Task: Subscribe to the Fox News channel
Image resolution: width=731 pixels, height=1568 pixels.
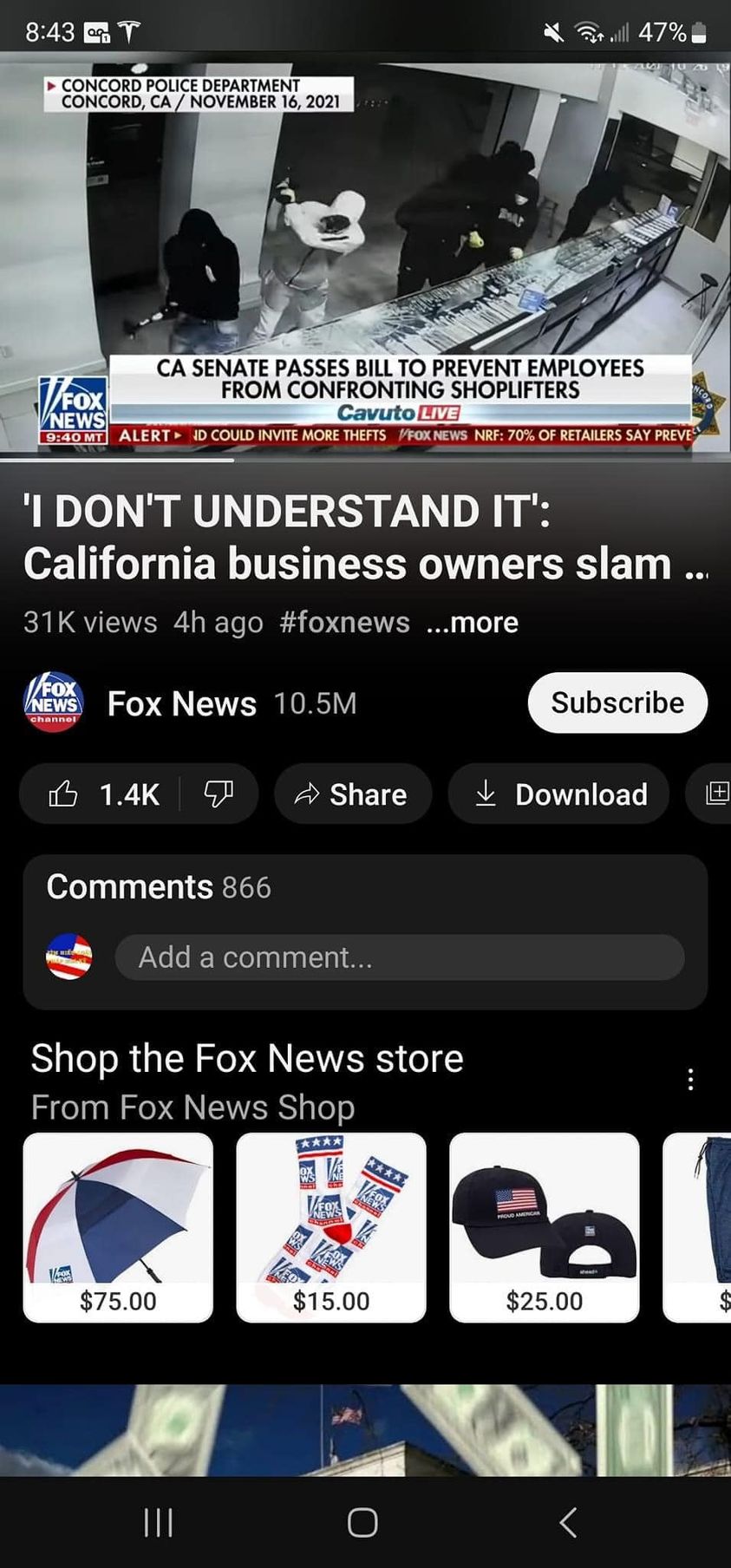Action: (617, 702)
